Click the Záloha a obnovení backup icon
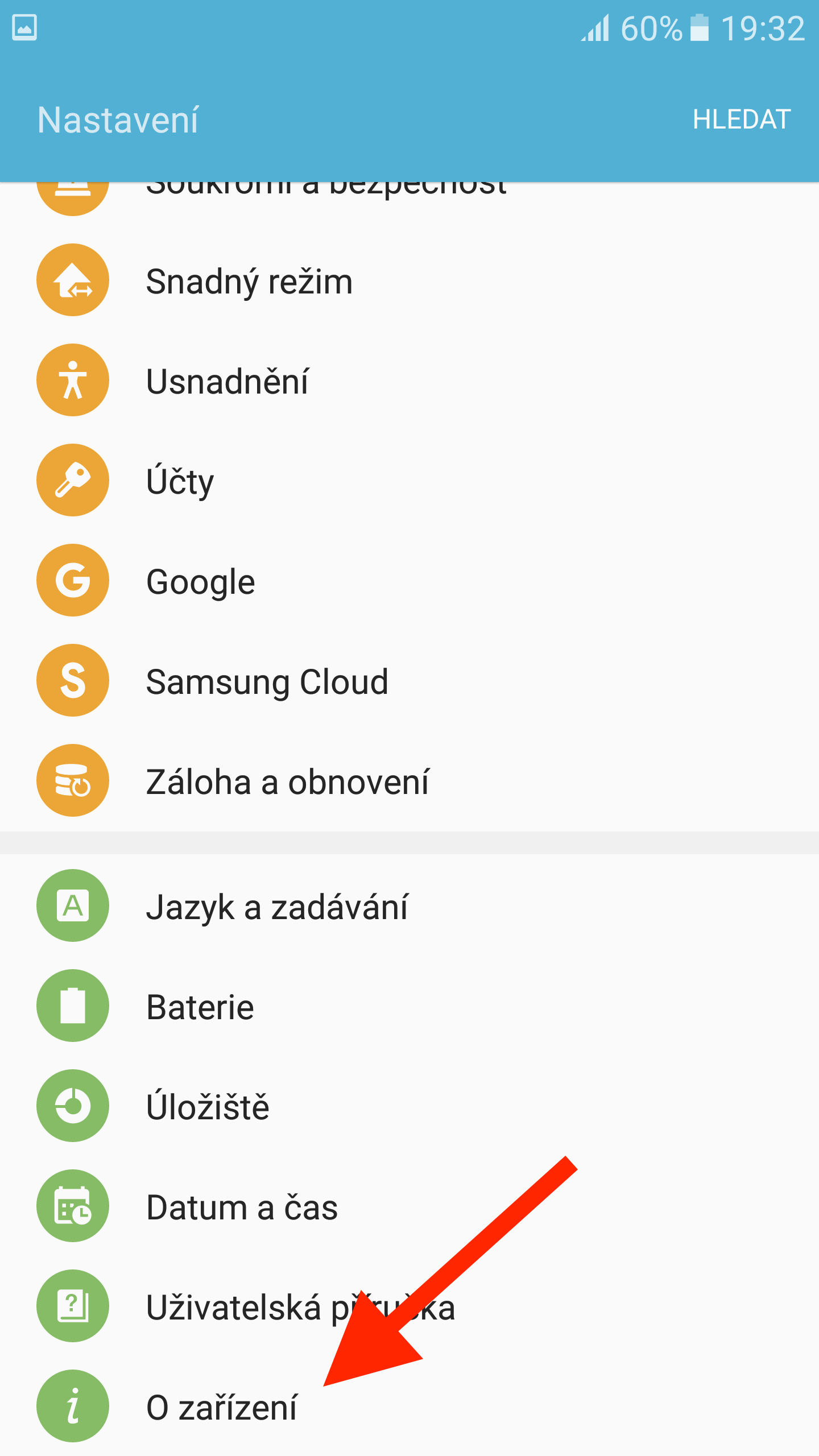This screenshot has width=819, height=1456. coord(72,781)
